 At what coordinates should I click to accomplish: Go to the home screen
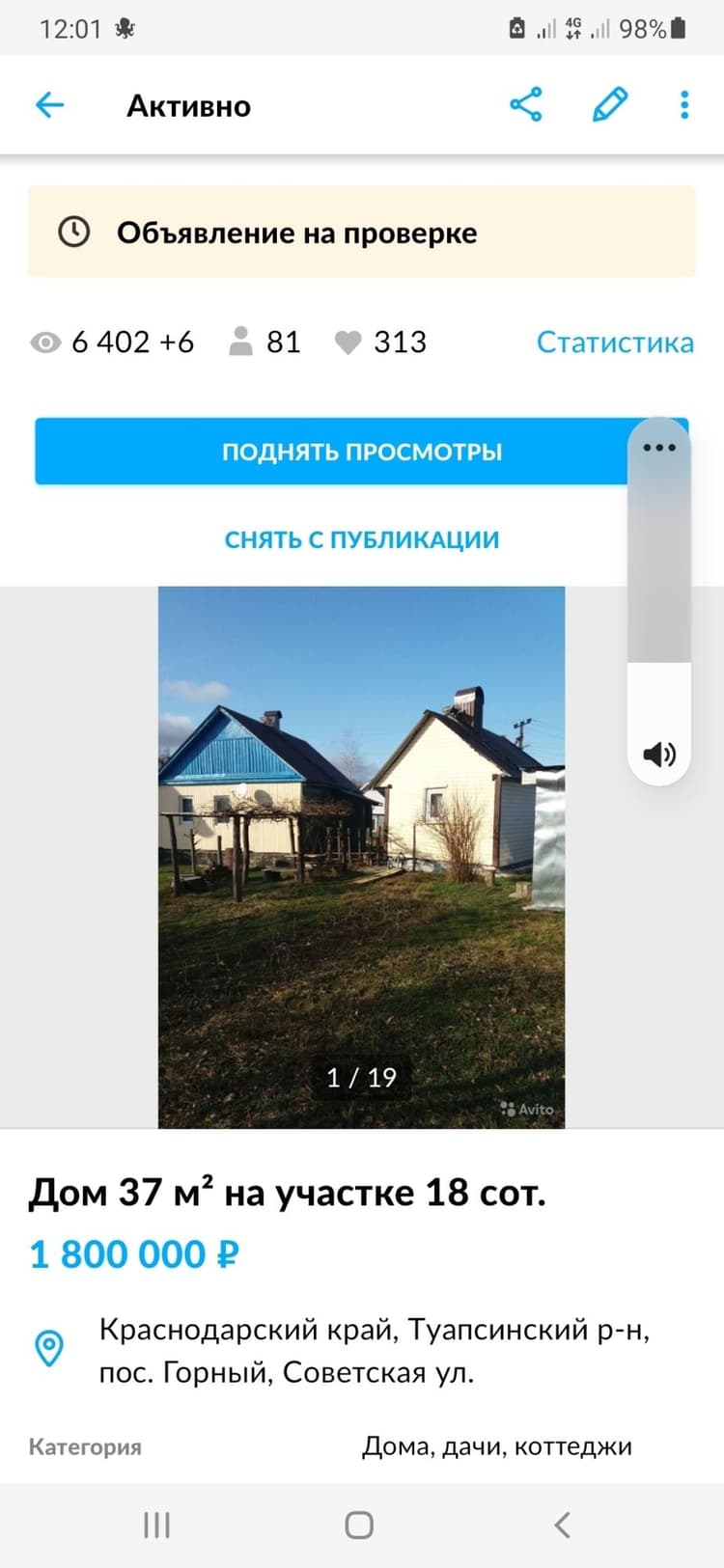pyautogui.click(x=359, y=1526)
